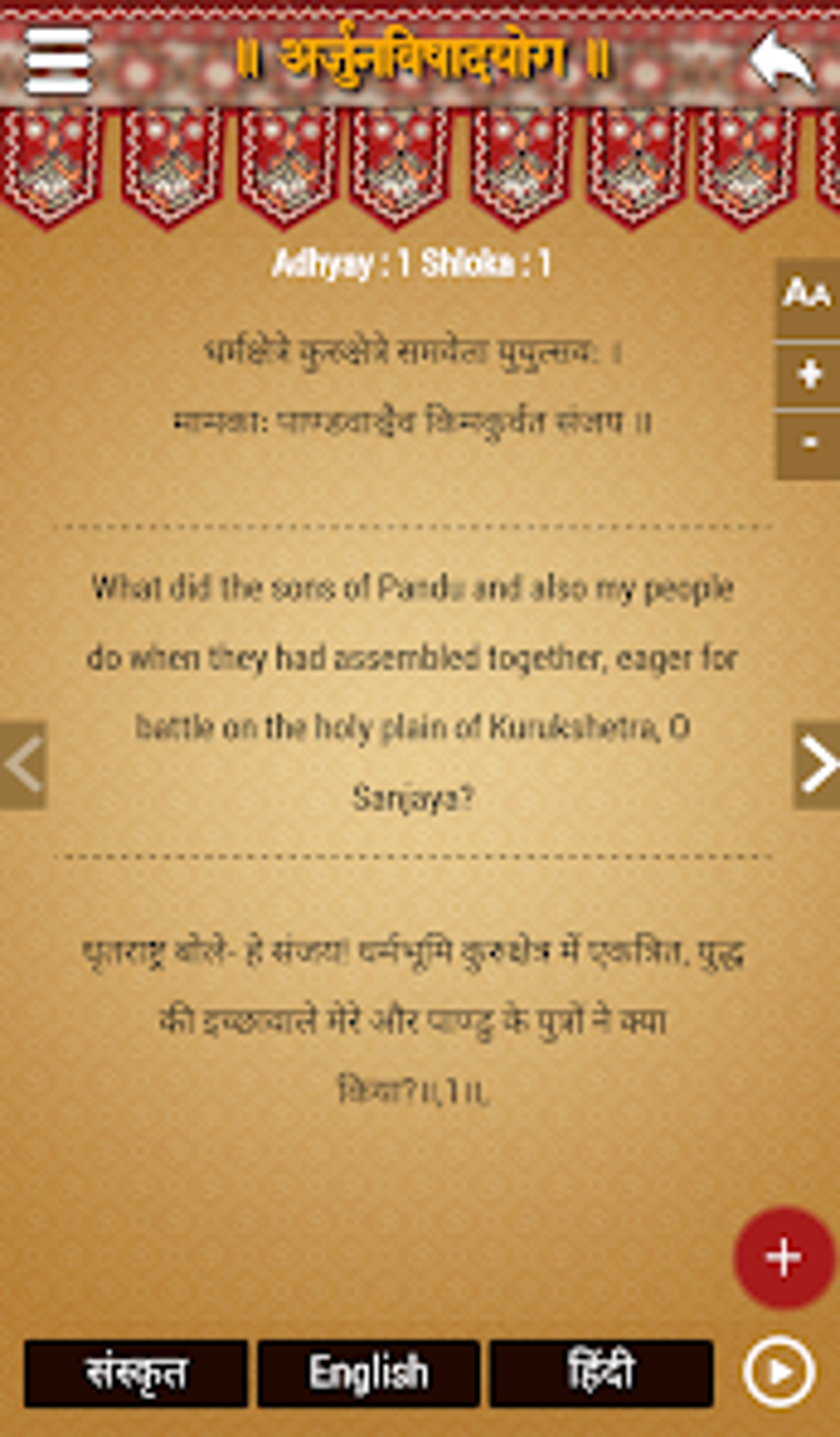The image size is (840, 1437).
Task: Open the red plus floating button
Action: [x=783, y=1257]
